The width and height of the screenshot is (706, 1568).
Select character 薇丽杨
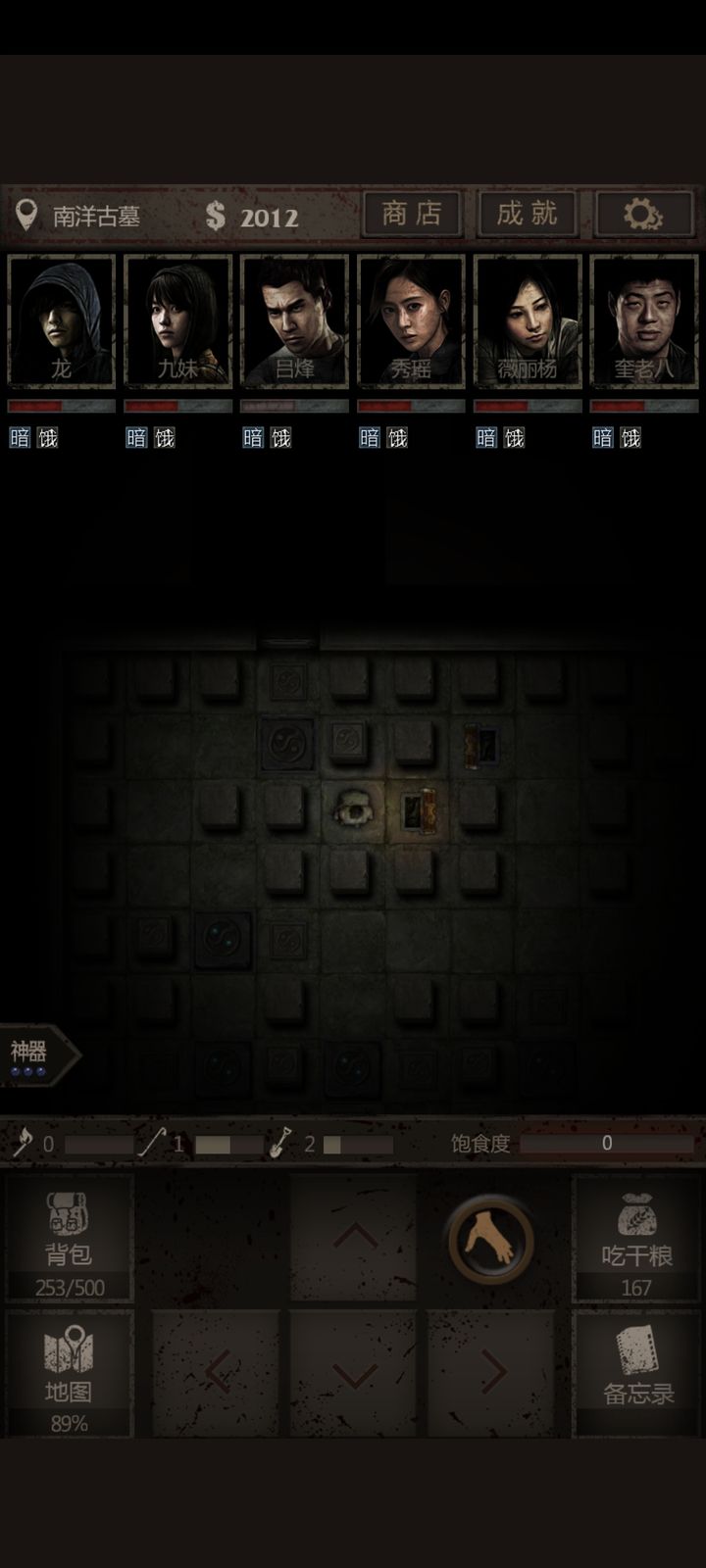click(528, 320)
